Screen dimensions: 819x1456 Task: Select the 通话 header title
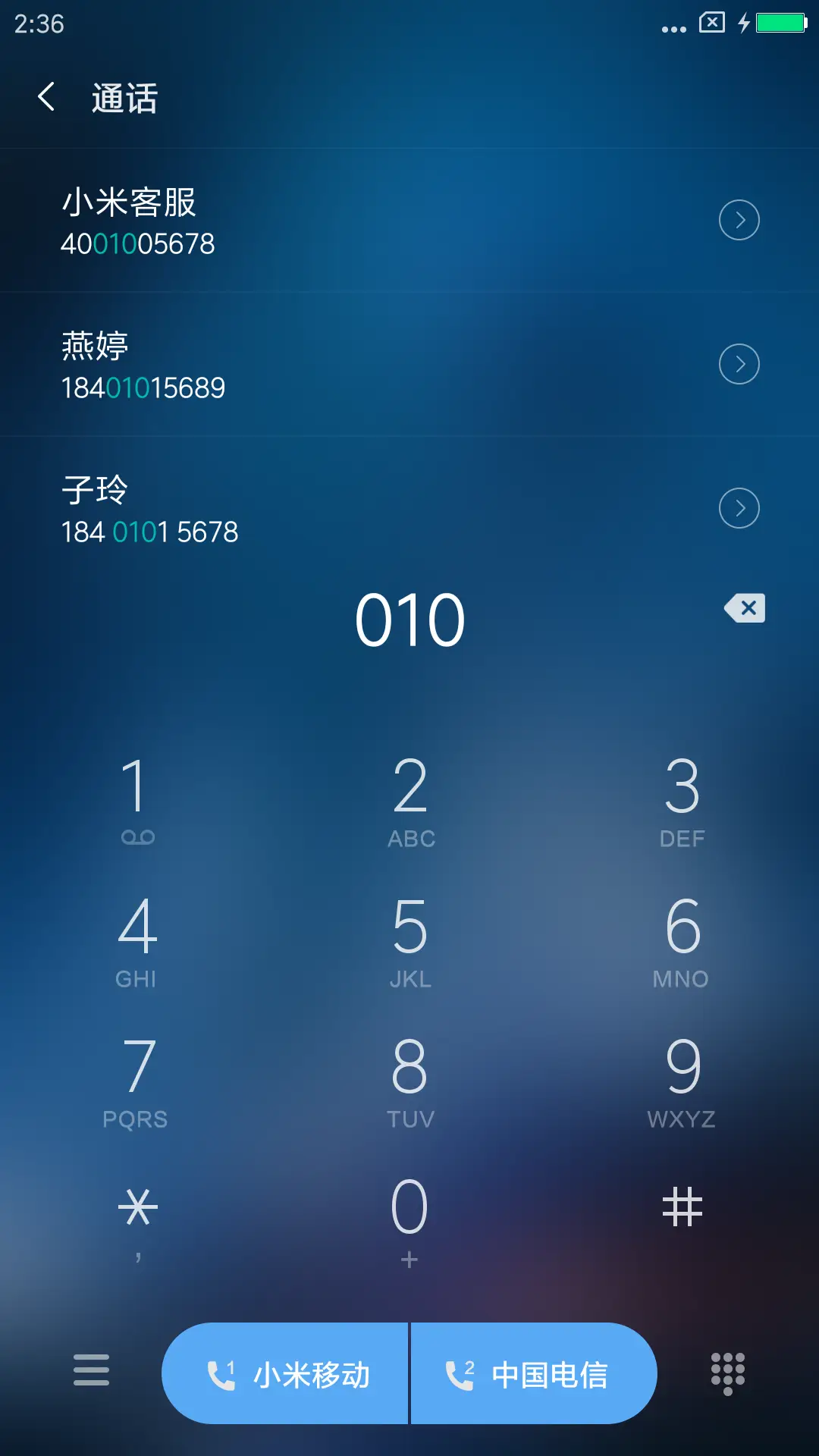pyautogui.click(x=123, y=99)
